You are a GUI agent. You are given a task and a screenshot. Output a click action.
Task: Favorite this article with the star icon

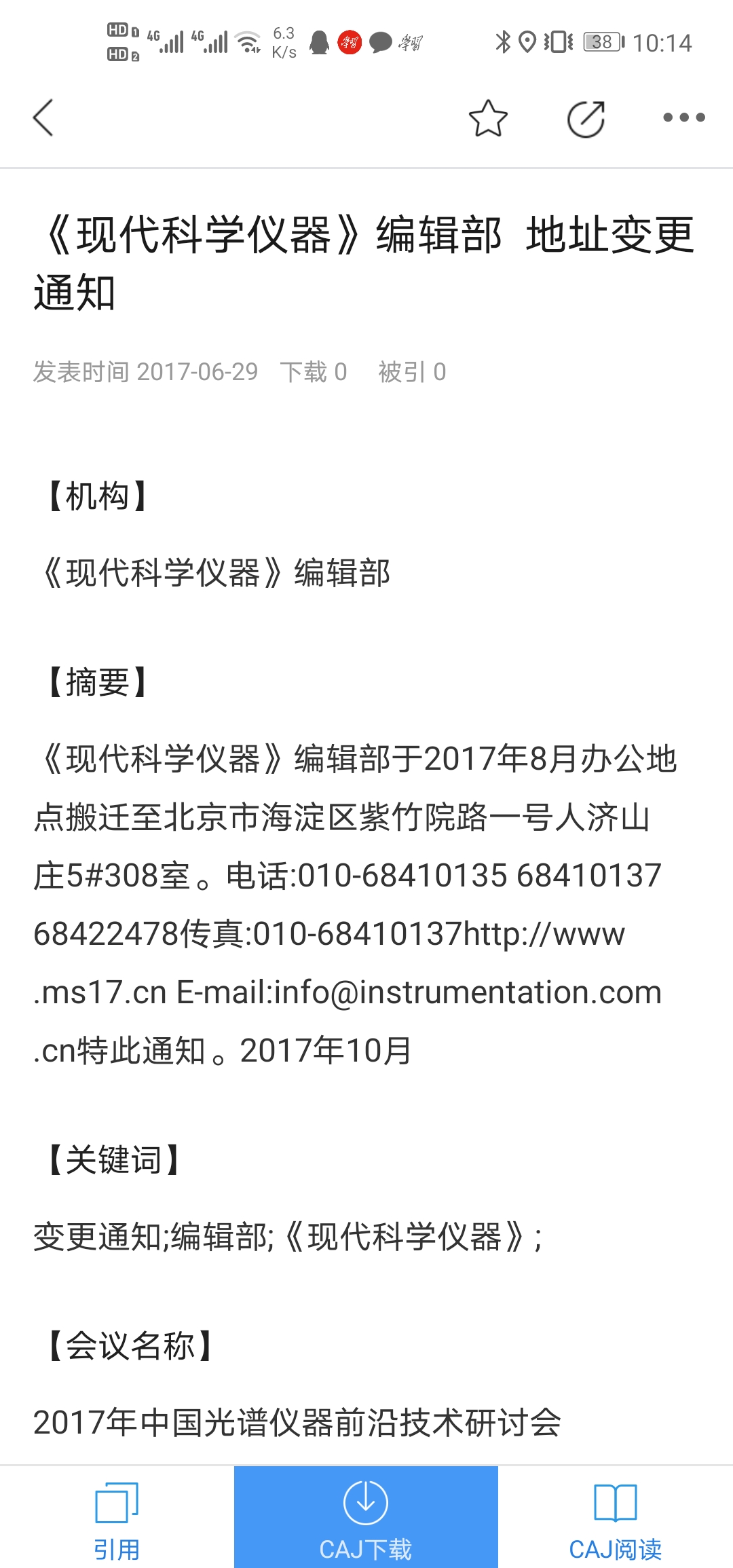(488, 118)
